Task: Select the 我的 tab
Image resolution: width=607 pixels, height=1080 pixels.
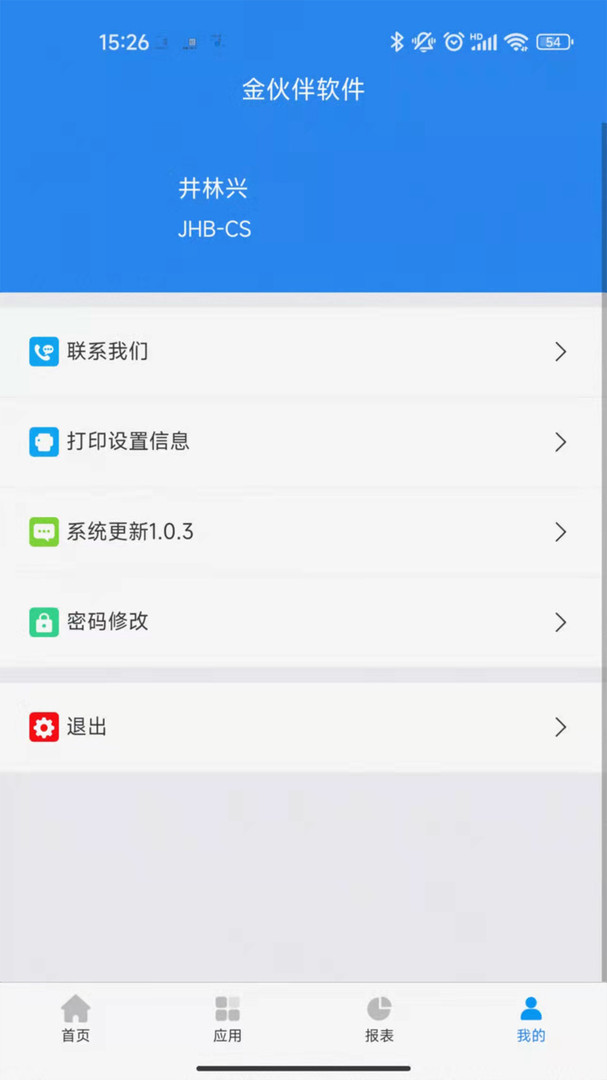Action: (531, 1019)
